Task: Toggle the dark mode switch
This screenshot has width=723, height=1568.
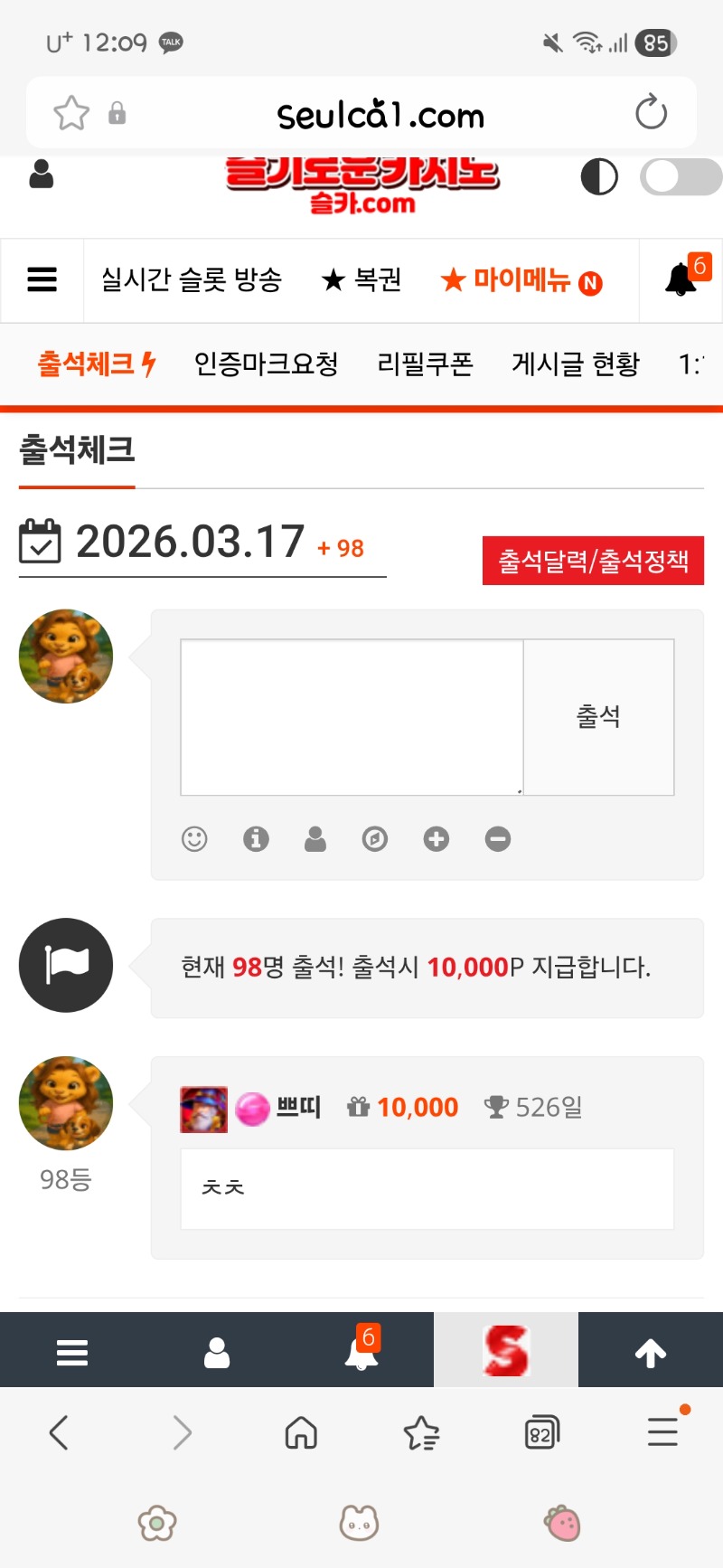Action: 680,177
